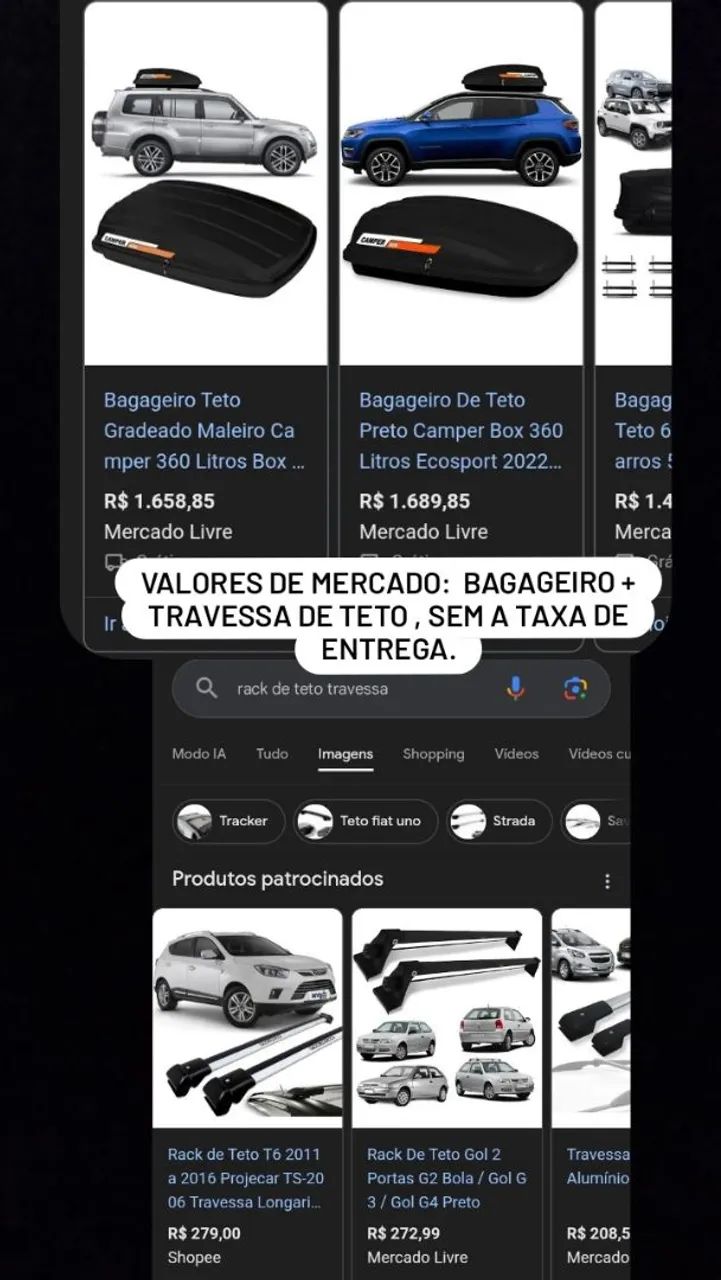Switch to the Shopping tab

point(433,754)
